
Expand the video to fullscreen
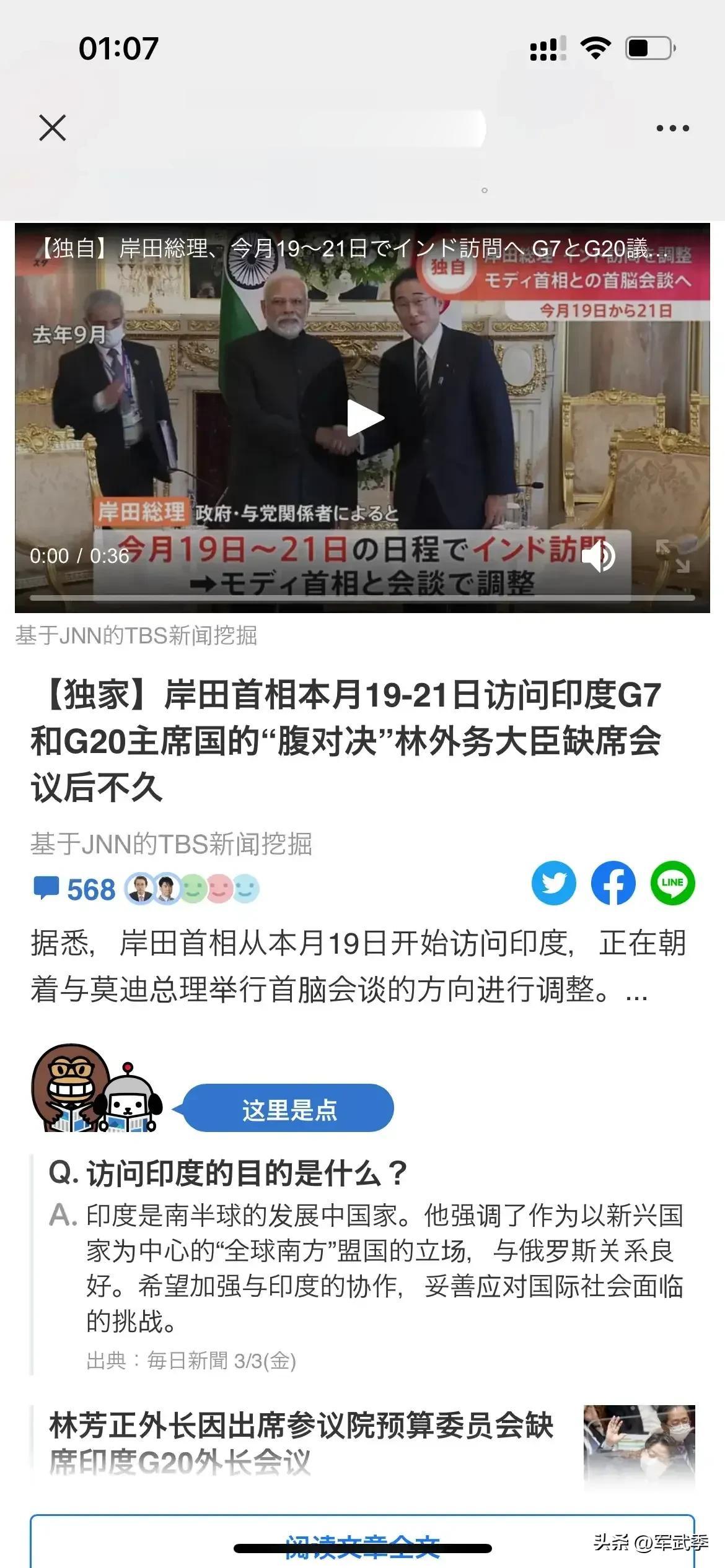click(x=672, y=555)
